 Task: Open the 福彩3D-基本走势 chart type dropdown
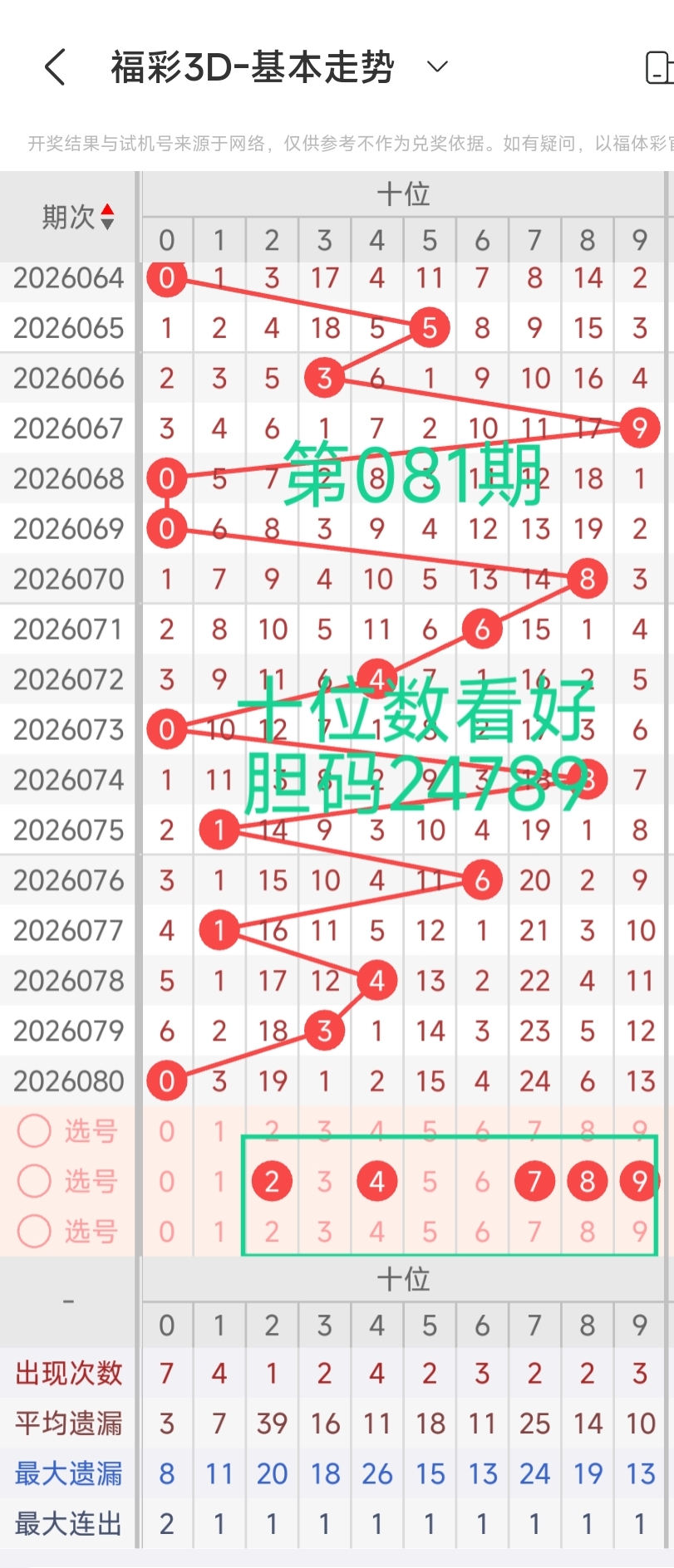point(435,66)
